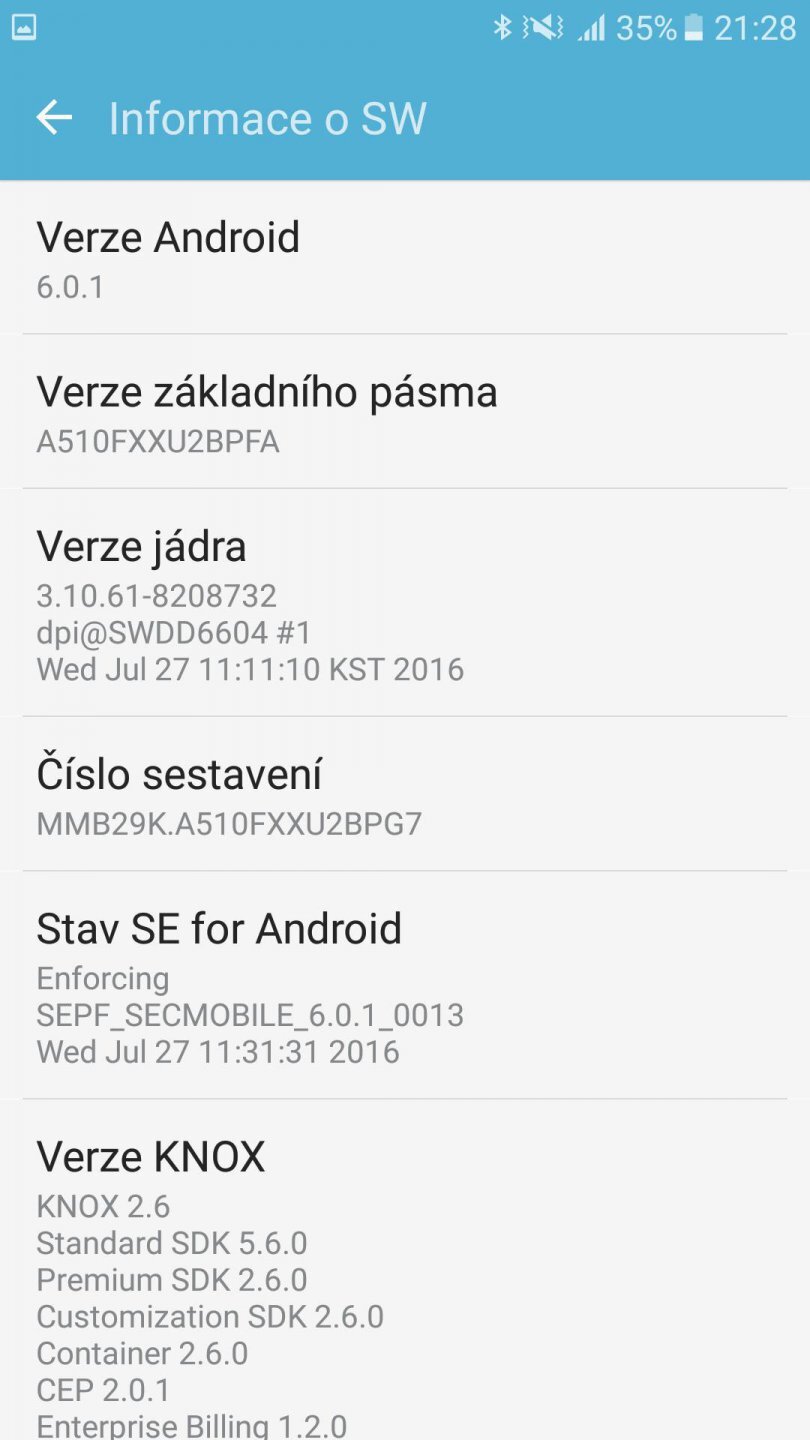Select the baseband value A510FXXU2BPFA
Screen dimensions: 810x1440
[x=160, y=441]
